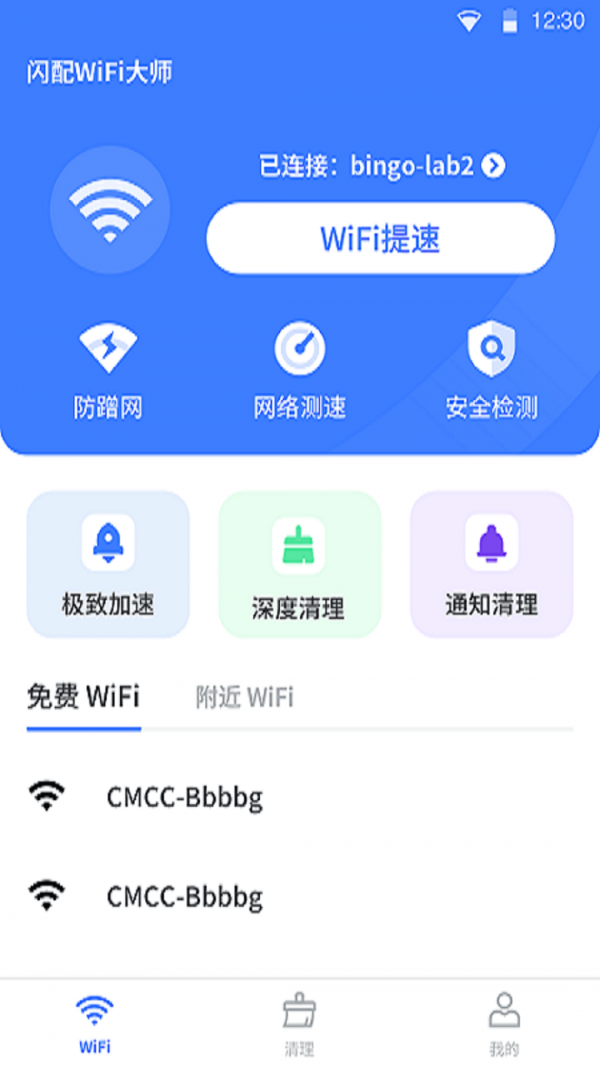Open the 深度清理 card
The height and width of the screenshot is (1067, 600).
tap(299, 564)
